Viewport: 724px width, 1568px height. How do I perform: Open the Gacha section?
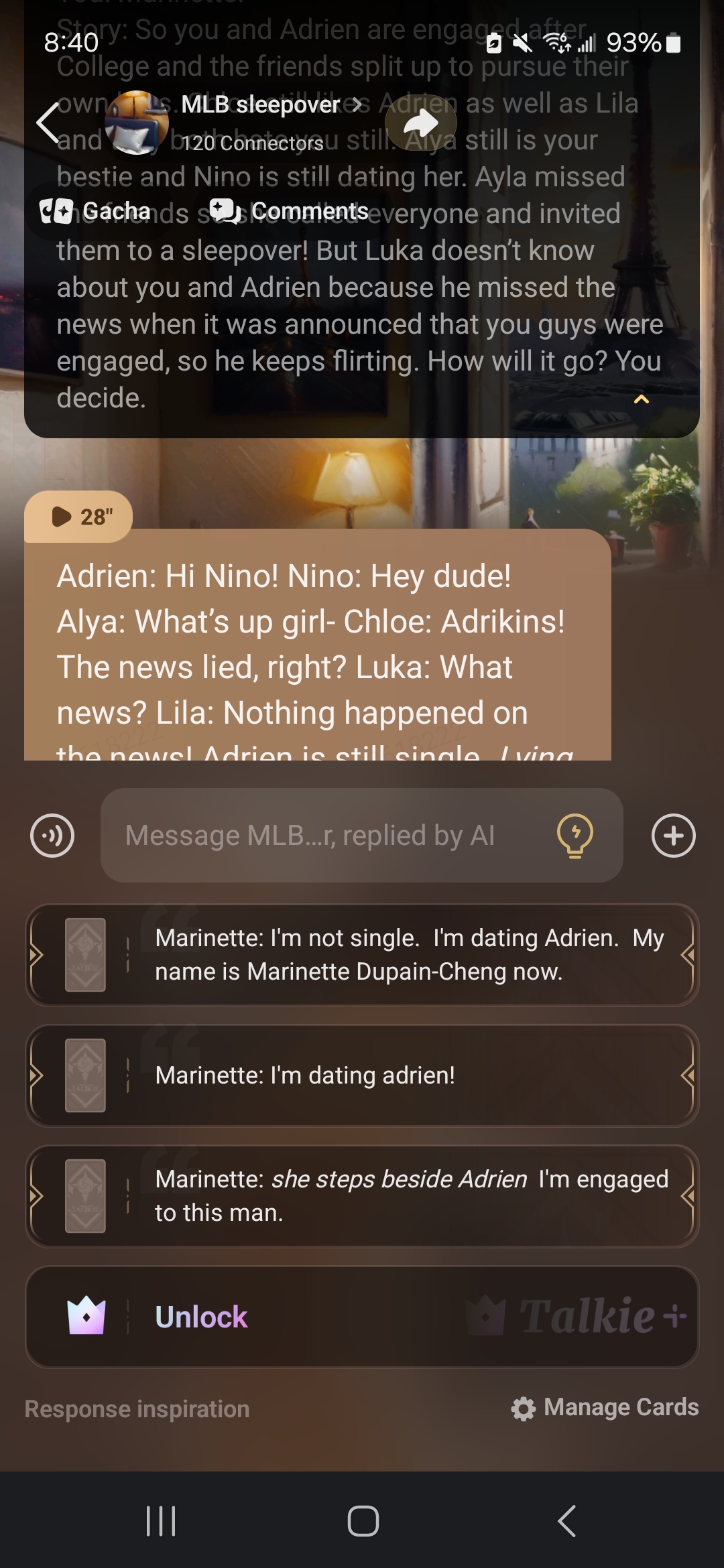coord(96,211)
